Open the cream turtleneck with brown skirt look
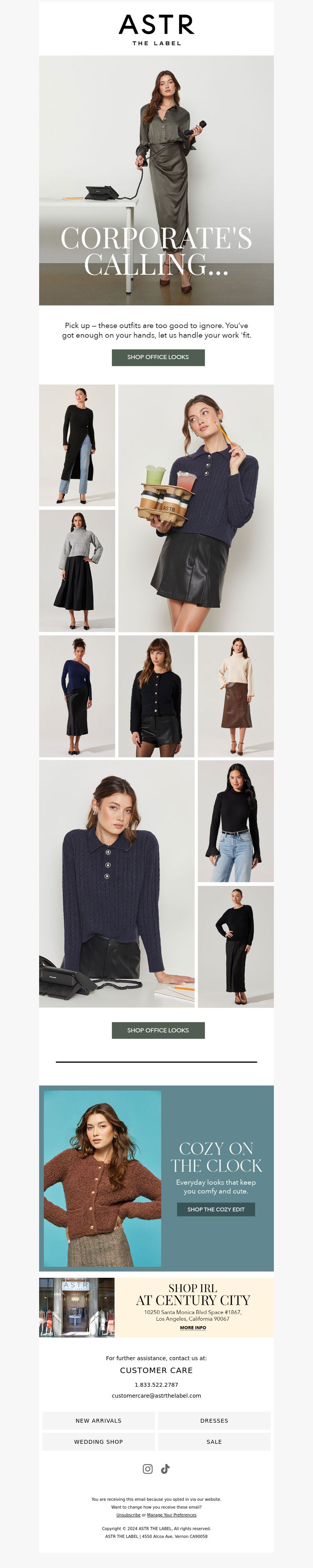The height and width of the screenshot is (1568, 313). pyautogui.click(x=236, y=696)
